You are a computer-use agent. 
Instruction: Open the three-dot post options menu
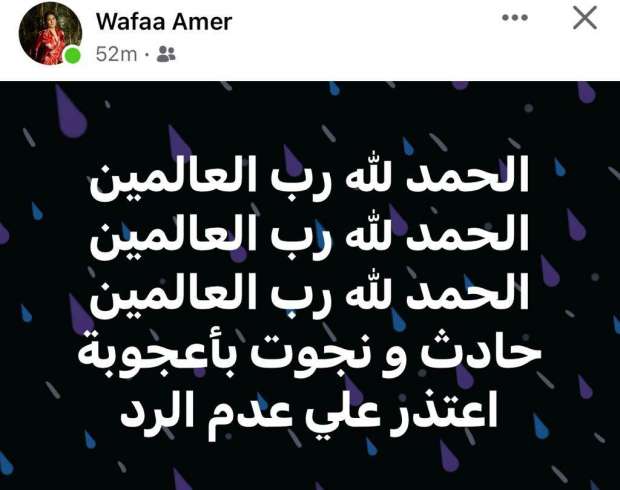(x=514, y=18)
